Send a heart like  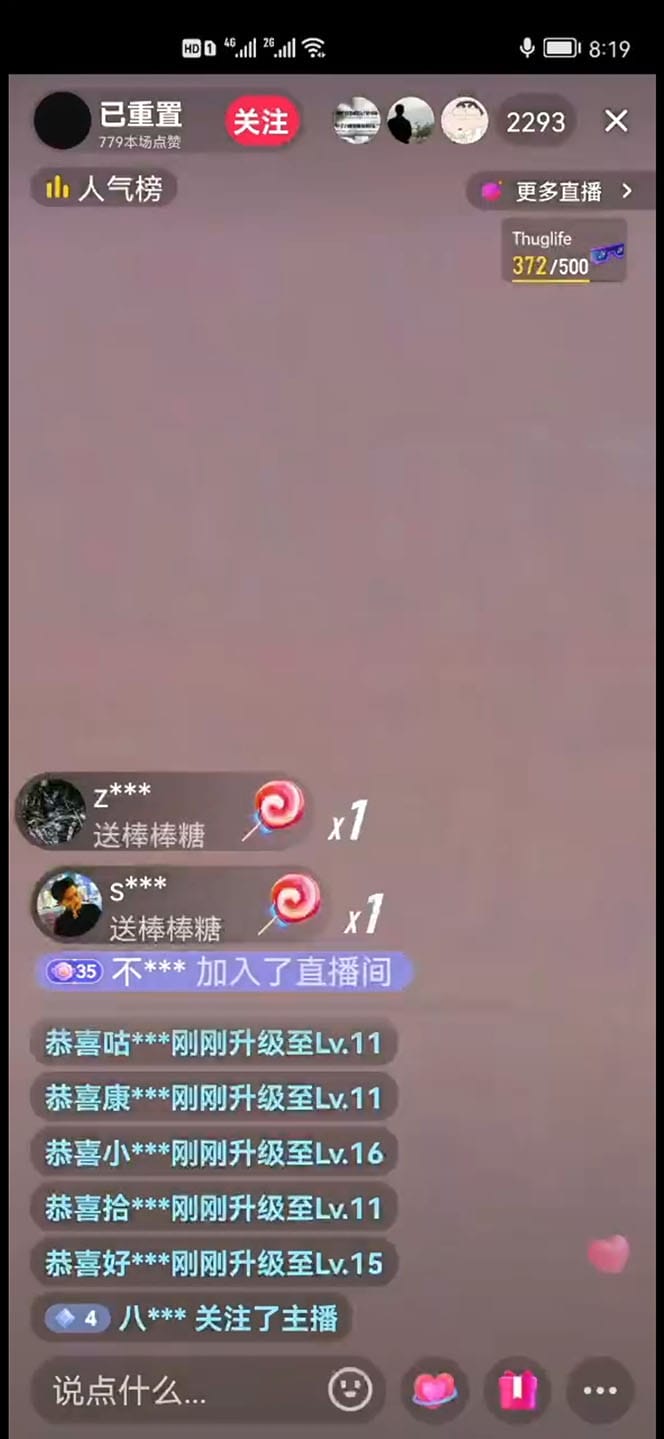[x=435, y=1390]
